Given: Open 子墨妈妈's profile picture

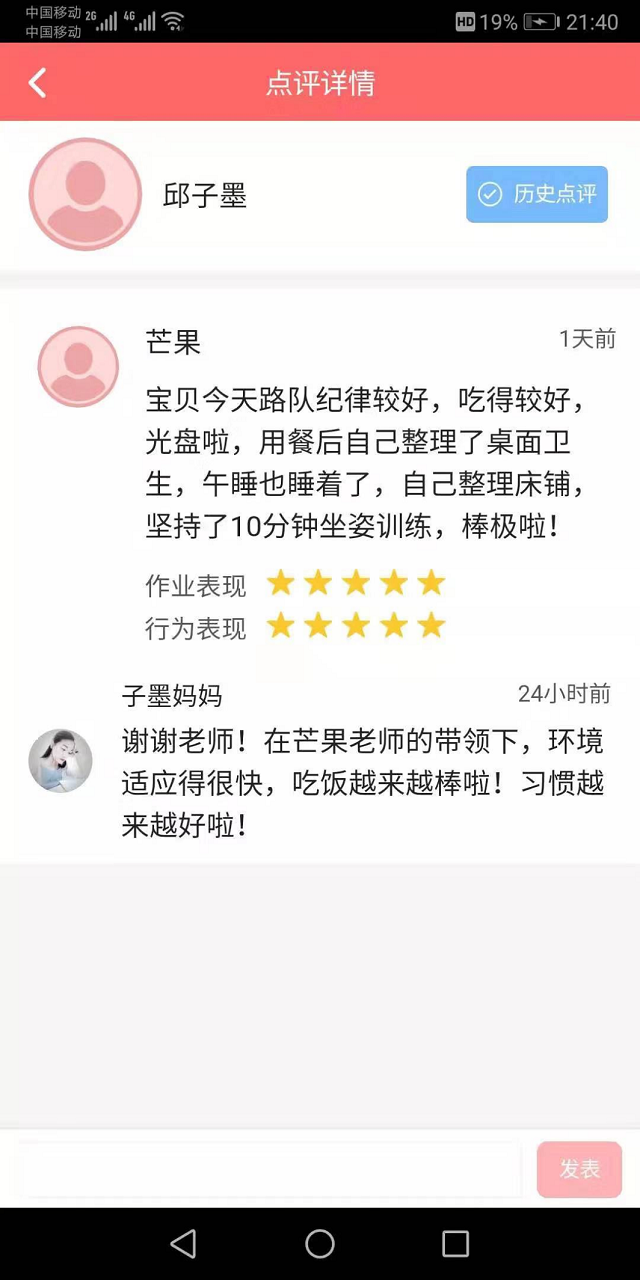Looking at the screenshot, I should (x=60, y=761).
